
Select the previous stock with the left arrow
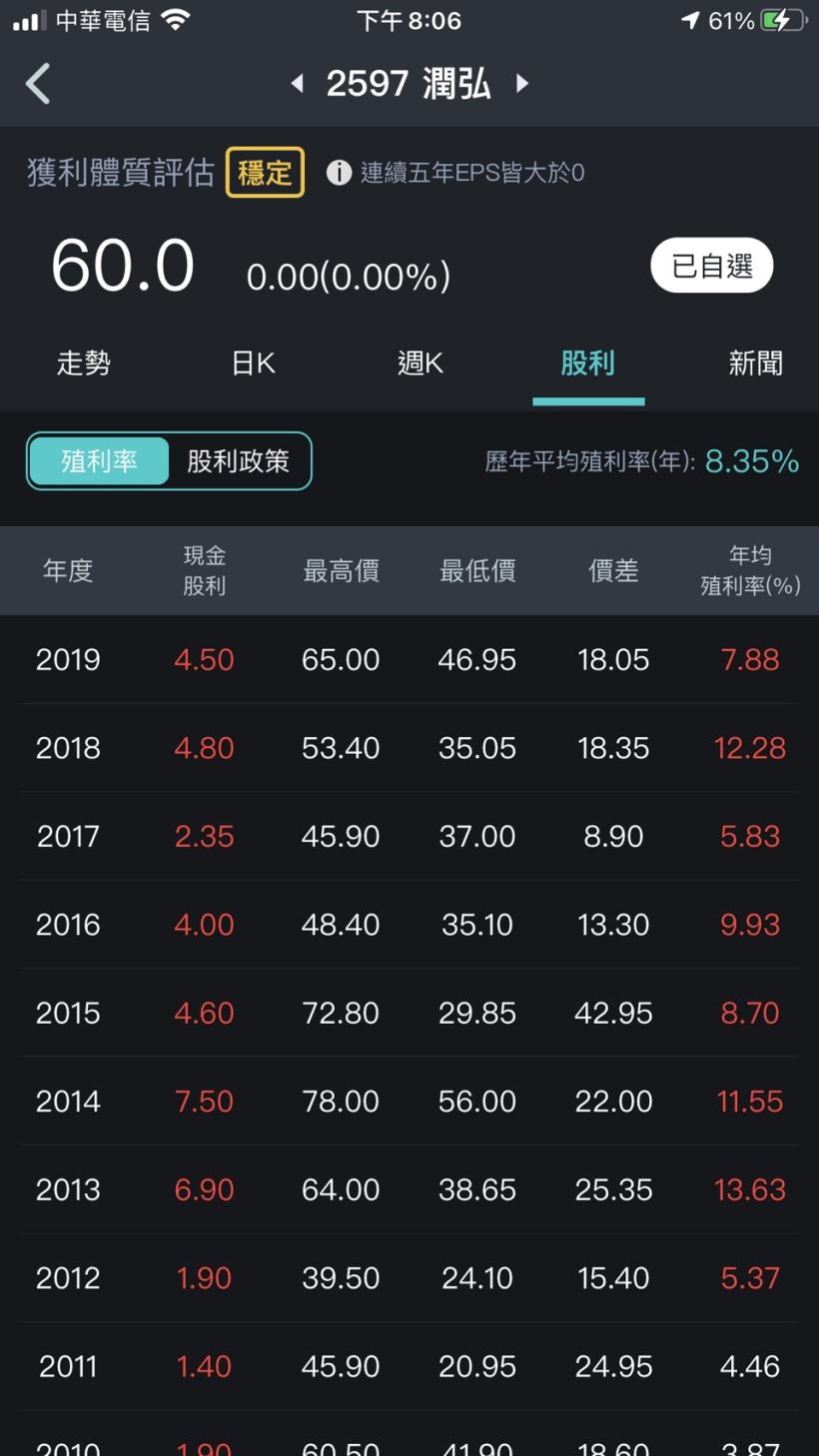pos(297,84)
